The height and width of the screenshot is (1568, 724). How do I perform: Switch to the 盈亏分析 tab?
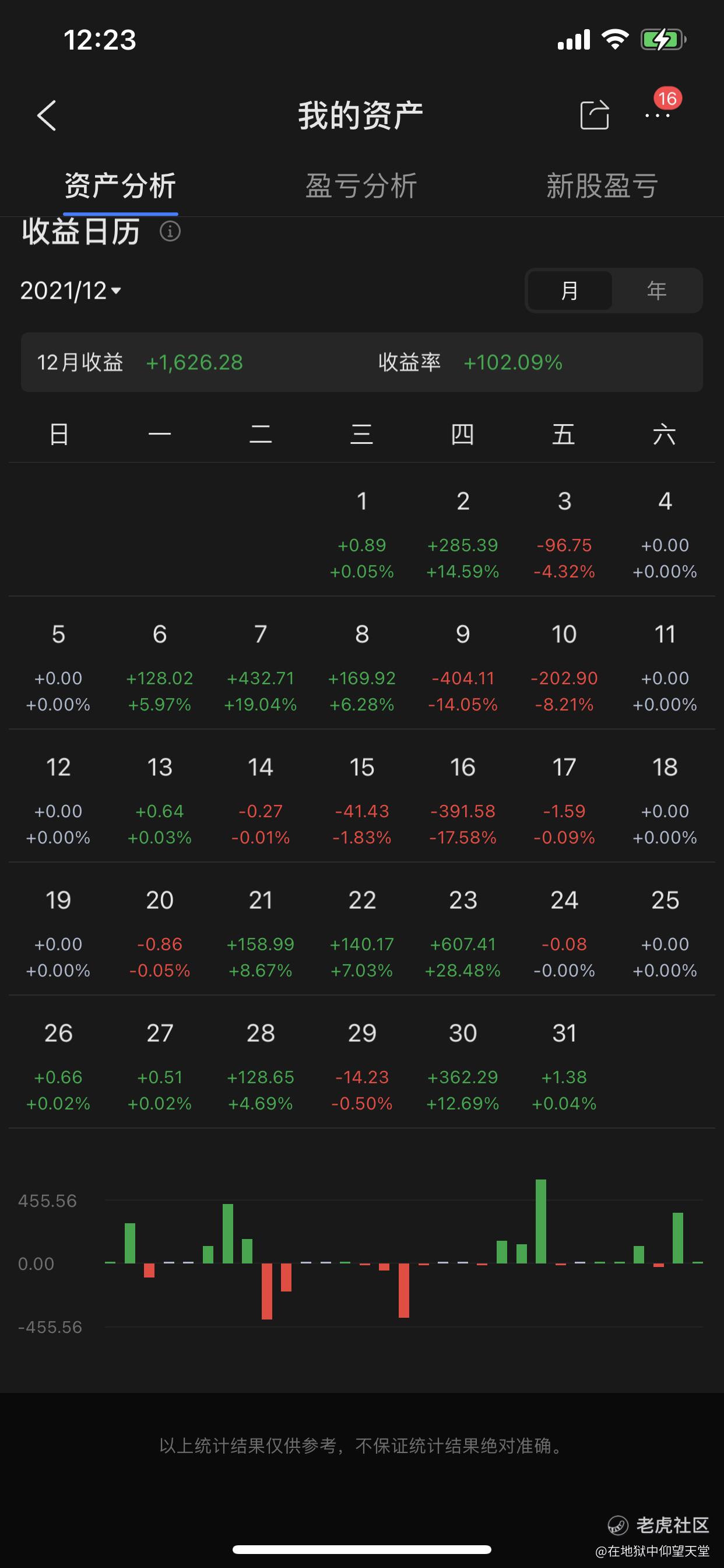[x=361, y=185]
